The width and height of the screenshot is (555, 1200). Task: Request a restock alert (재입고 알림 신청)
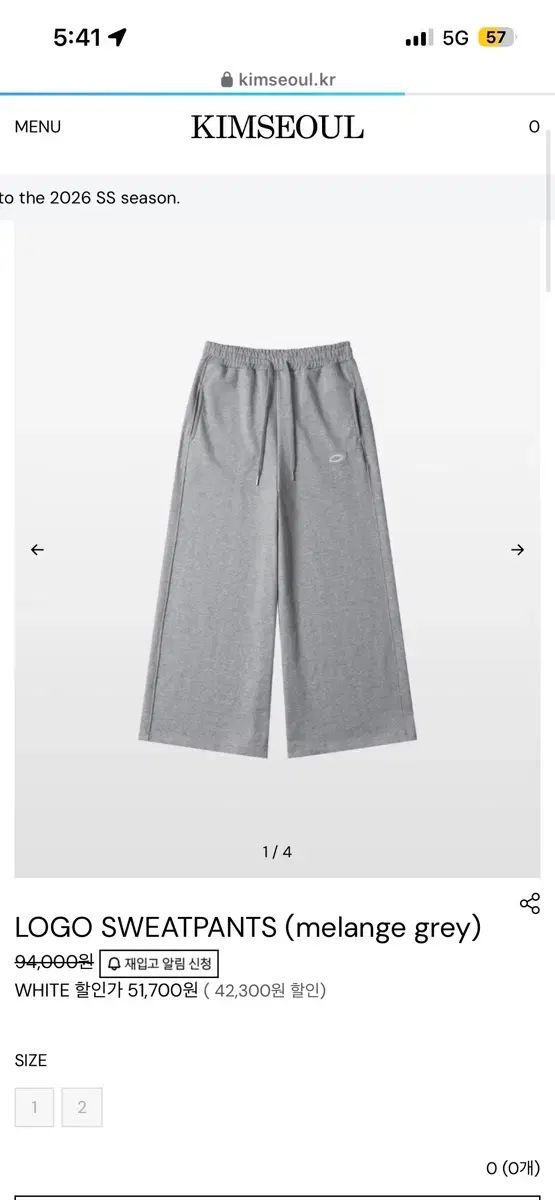(x=159, y=963)
